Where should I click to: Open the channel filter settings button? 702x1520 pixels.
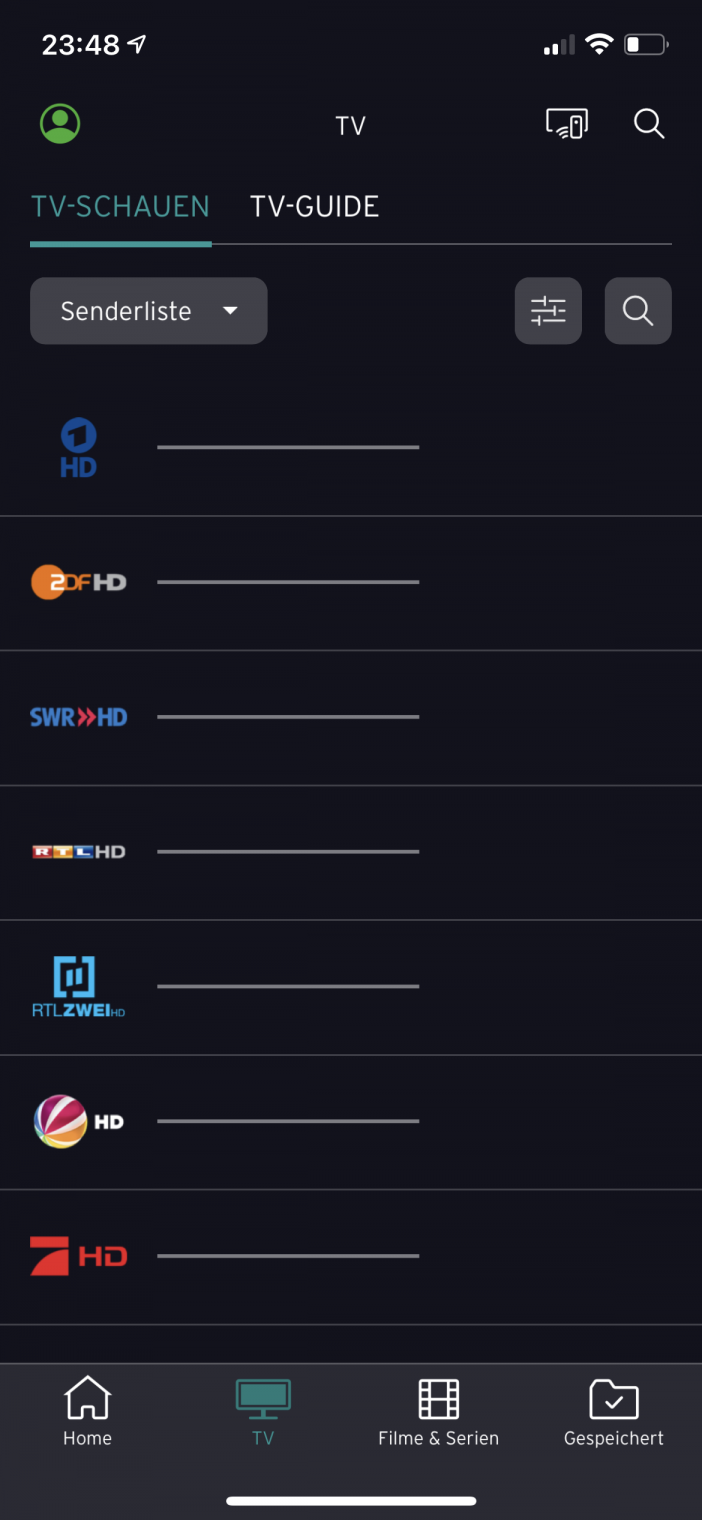548,311
